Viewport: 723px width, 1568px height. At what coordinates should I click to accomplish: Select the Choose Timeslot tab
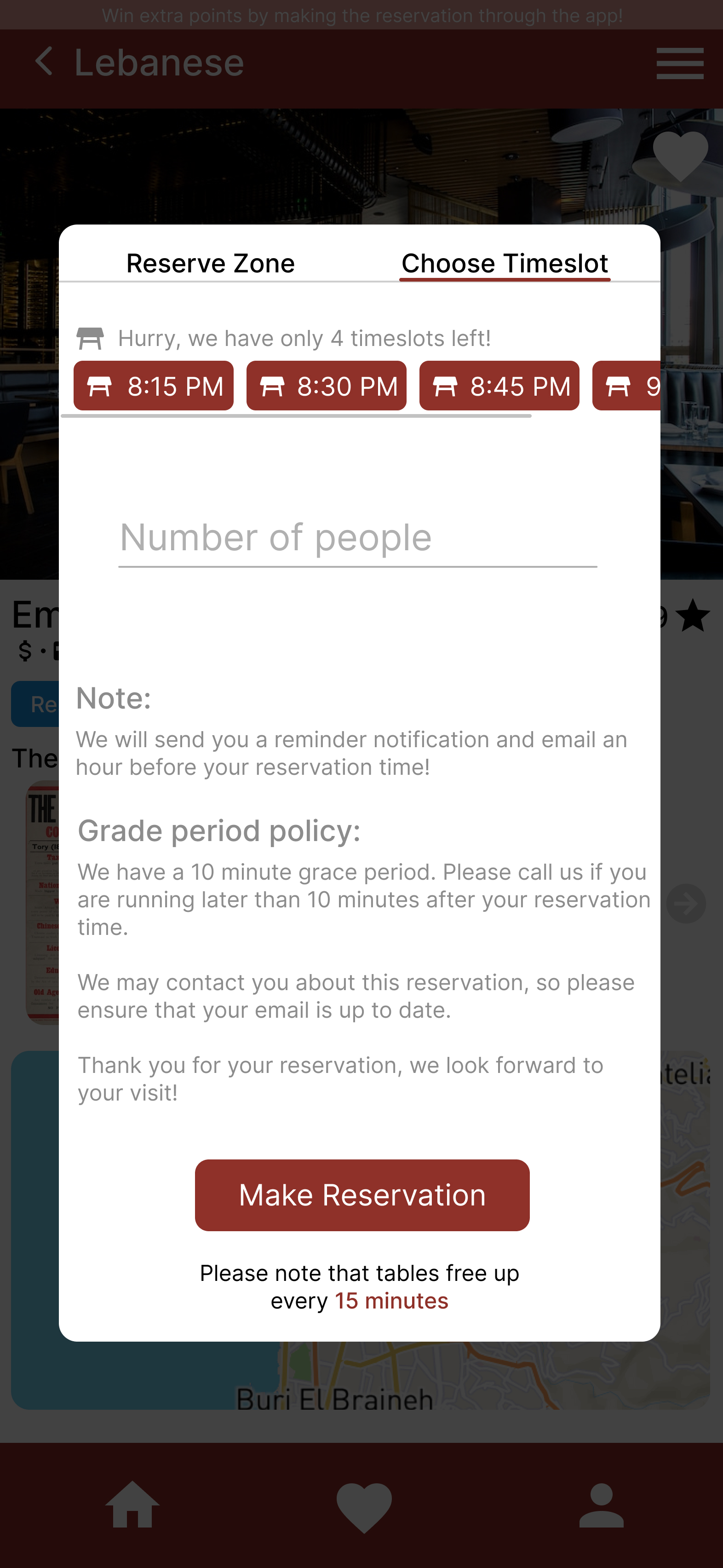point(505,263)
